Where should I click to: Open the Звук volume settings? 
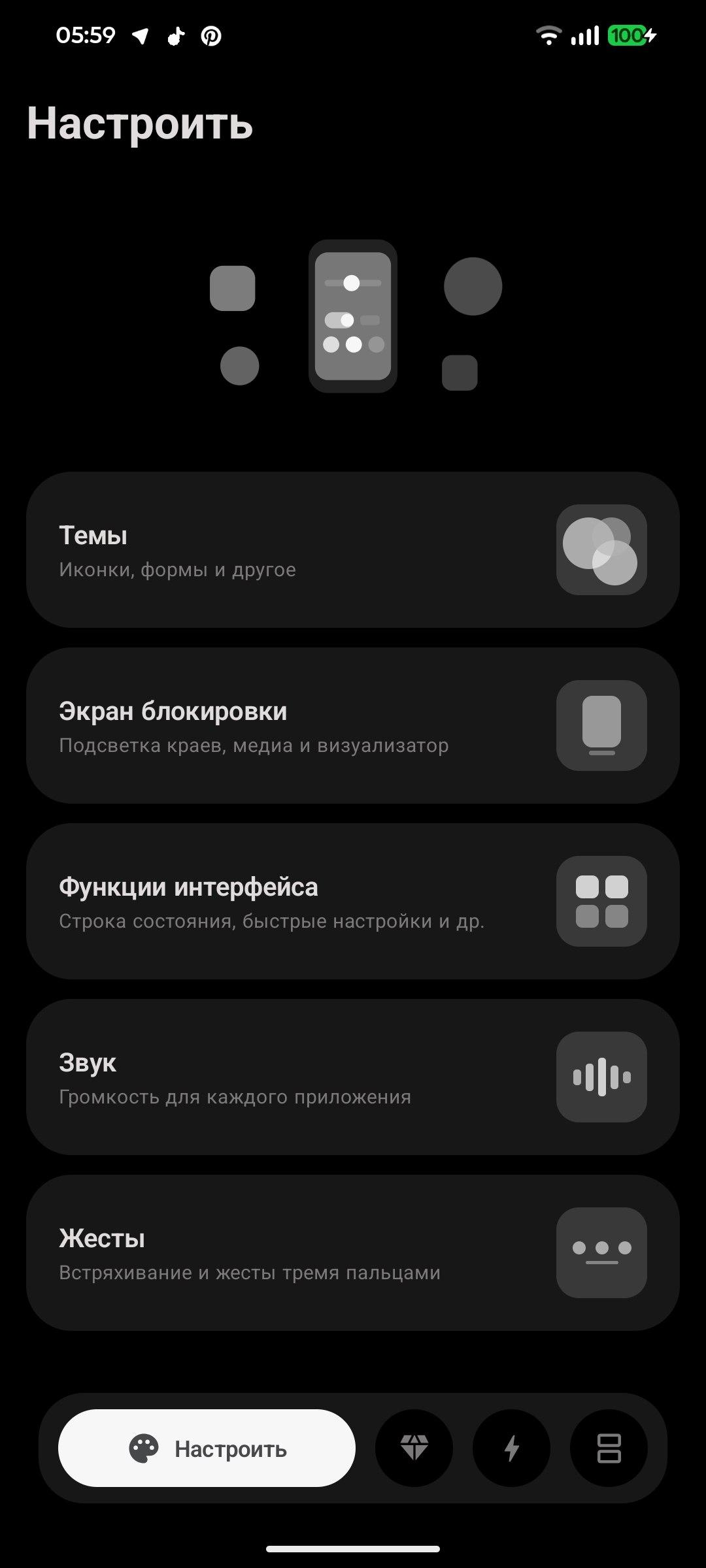pos(353,1077)
